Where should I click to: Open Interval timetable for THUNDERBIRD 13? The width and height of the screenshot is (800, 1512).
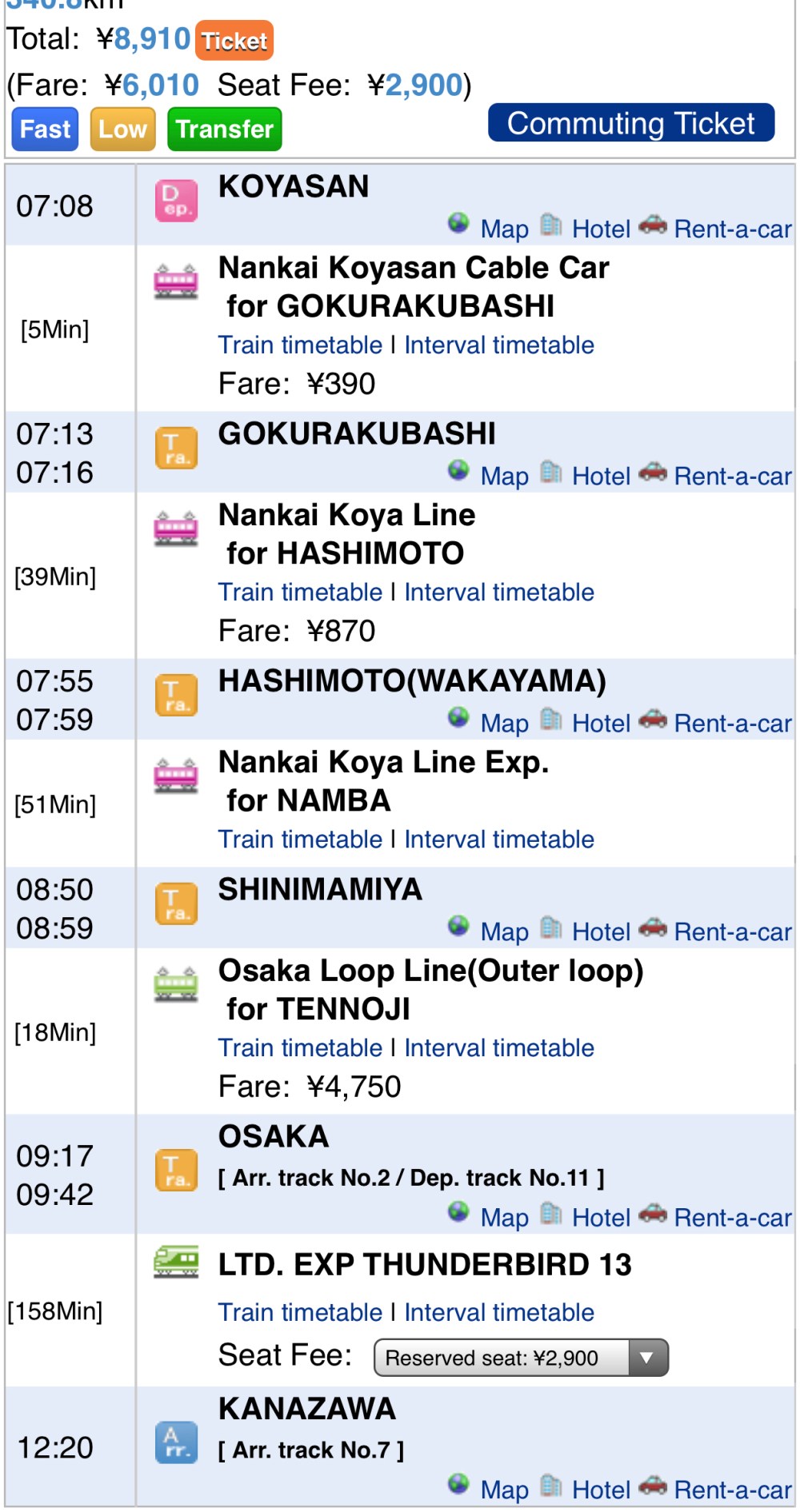(x=498, y=1312)
